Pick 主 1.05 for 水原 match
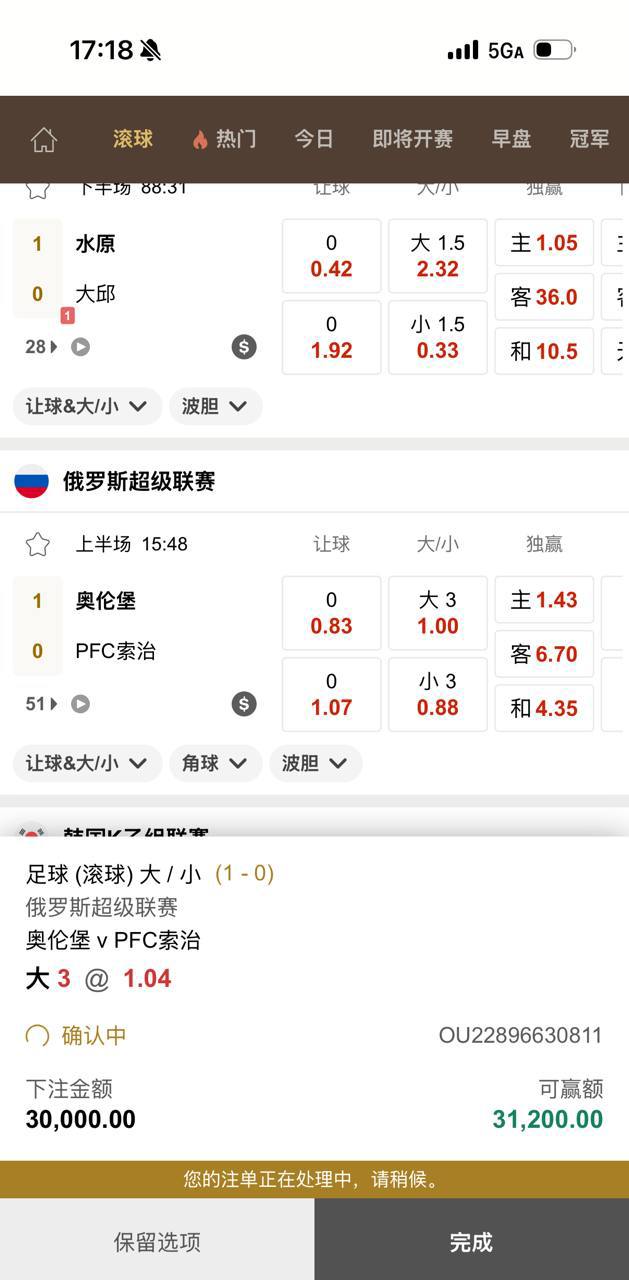The image size is (629, 1280). pos(544,243)
